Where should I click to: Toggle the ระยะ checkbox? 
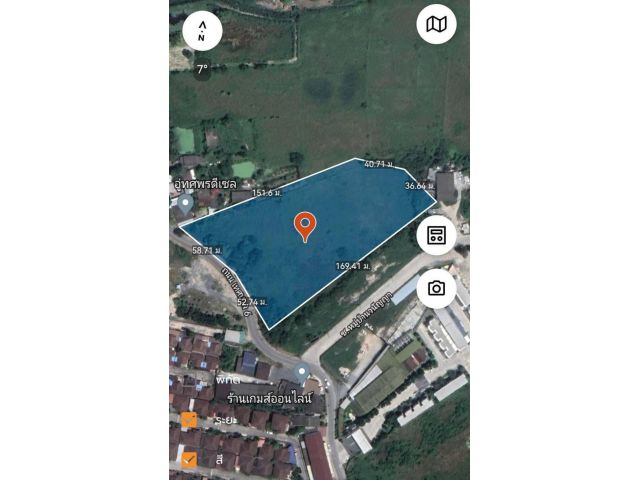click(189, 421)
